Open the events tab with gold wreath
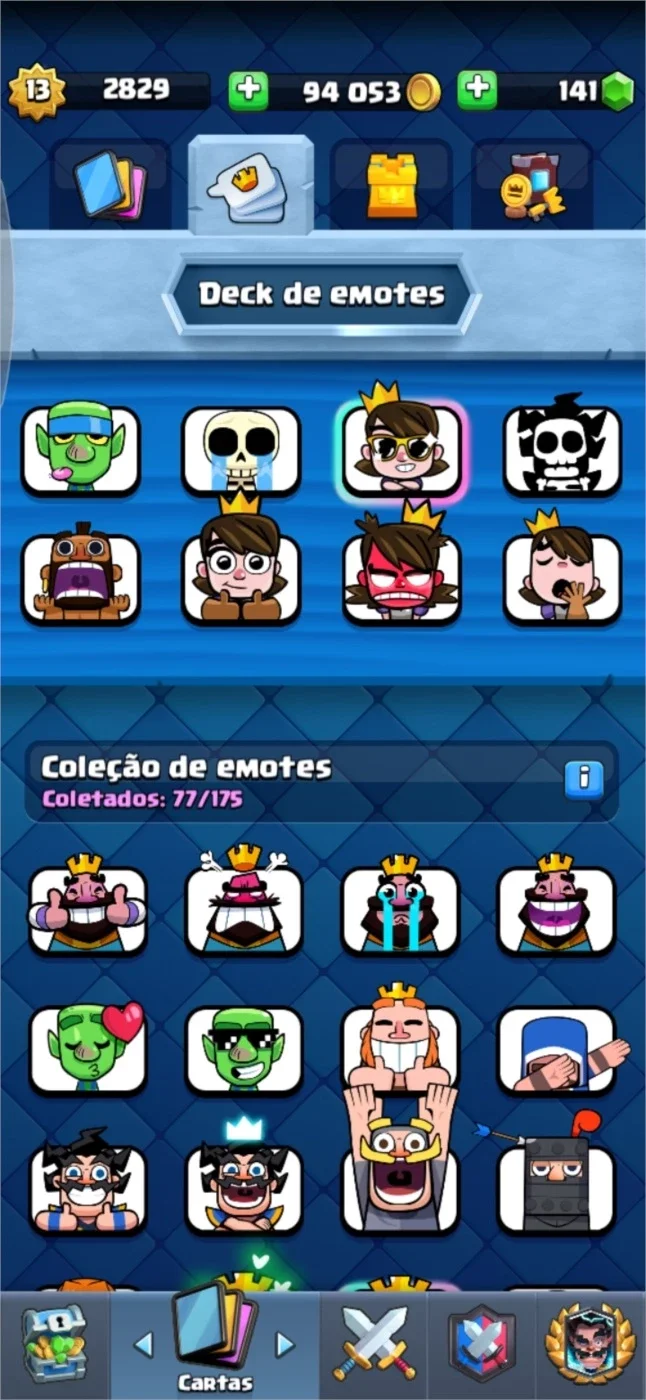Viewport: 646px width, 1400px height. coord(590,1345)
